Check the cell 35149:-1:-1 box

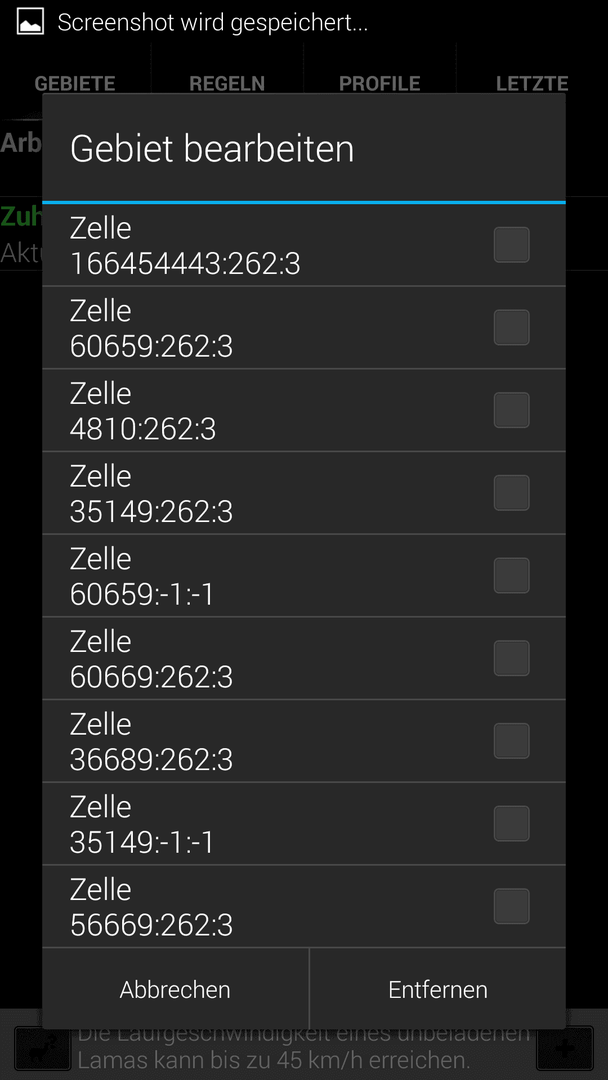click(x=512, y=823)
